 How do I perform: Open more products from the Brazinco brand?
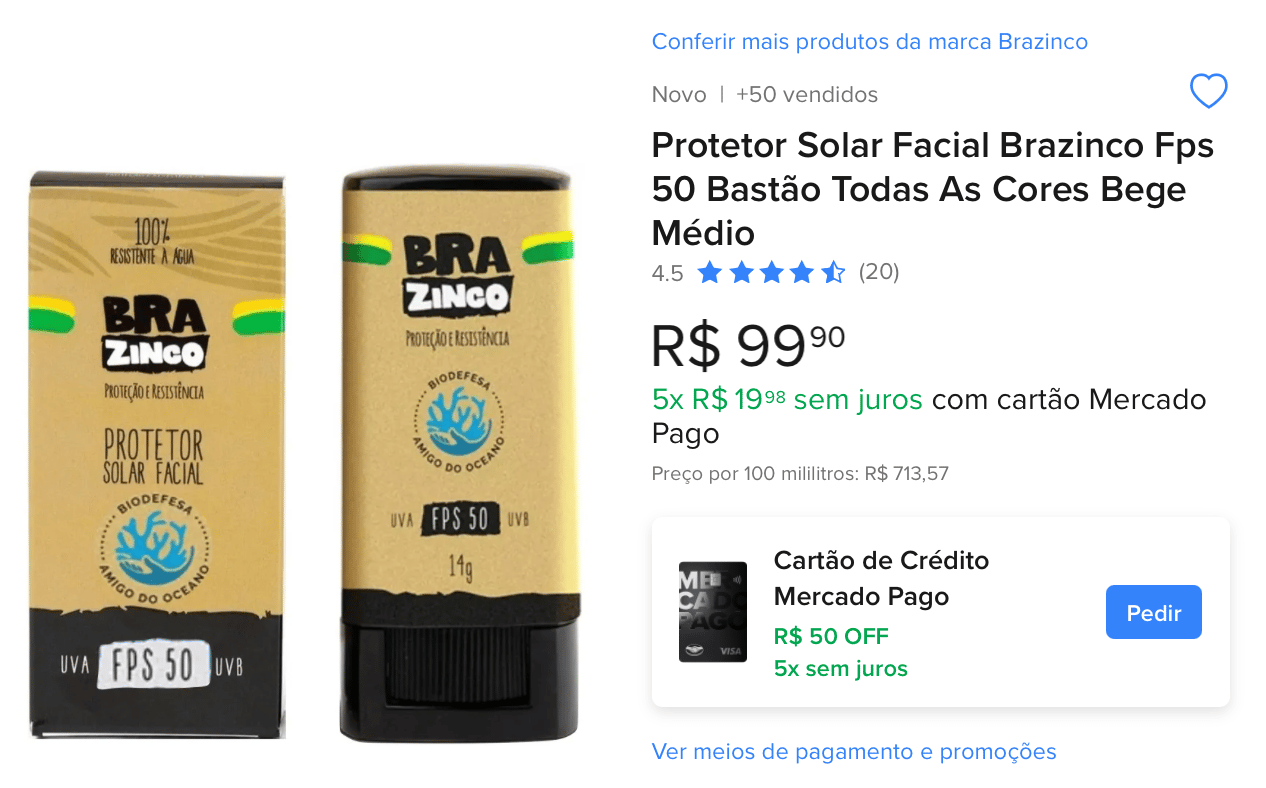[x=869, y=42]
